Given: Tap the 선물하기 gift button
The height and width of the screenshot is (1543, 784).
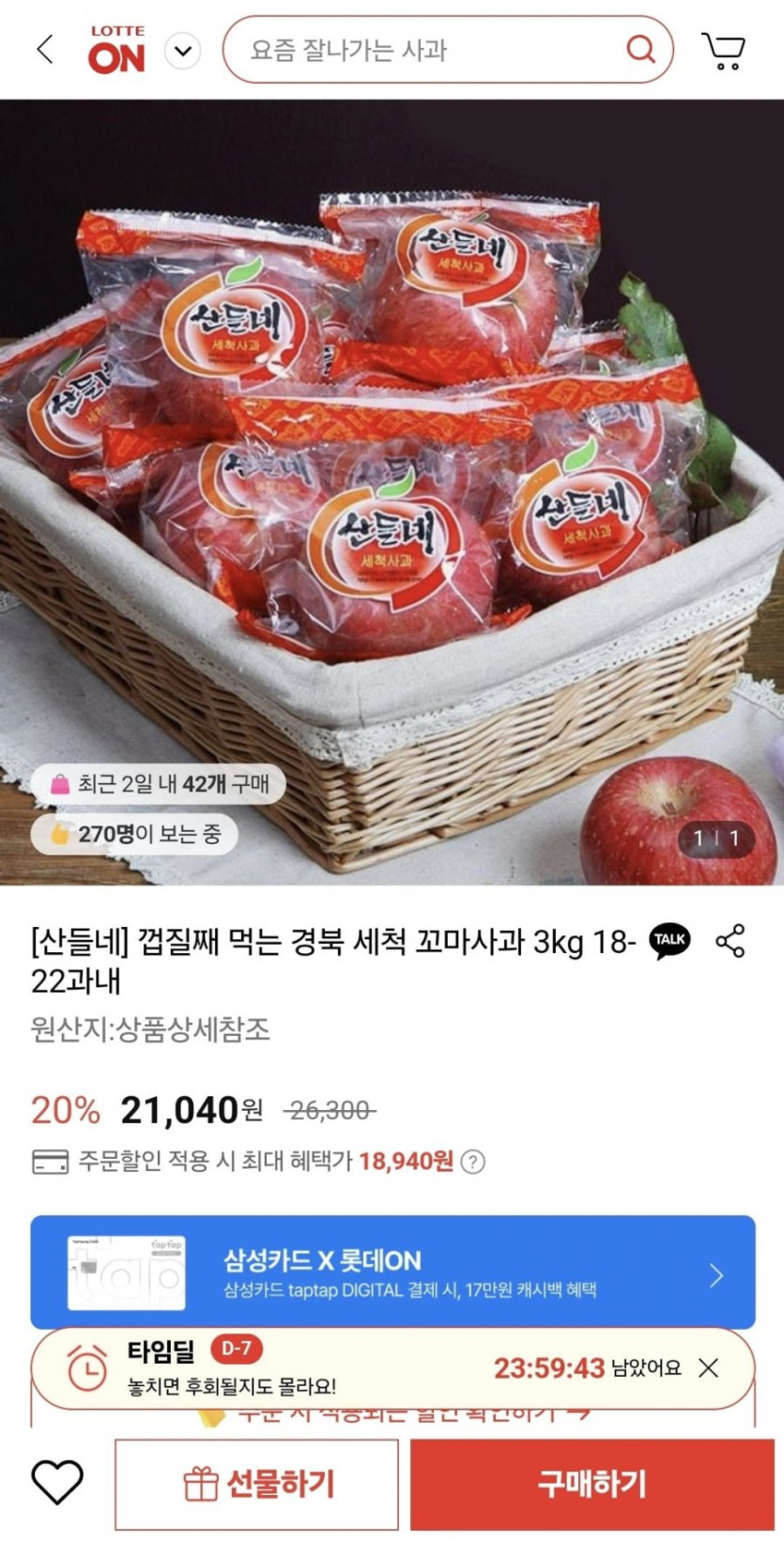Looking at the screenshot, I should 257,1485.
